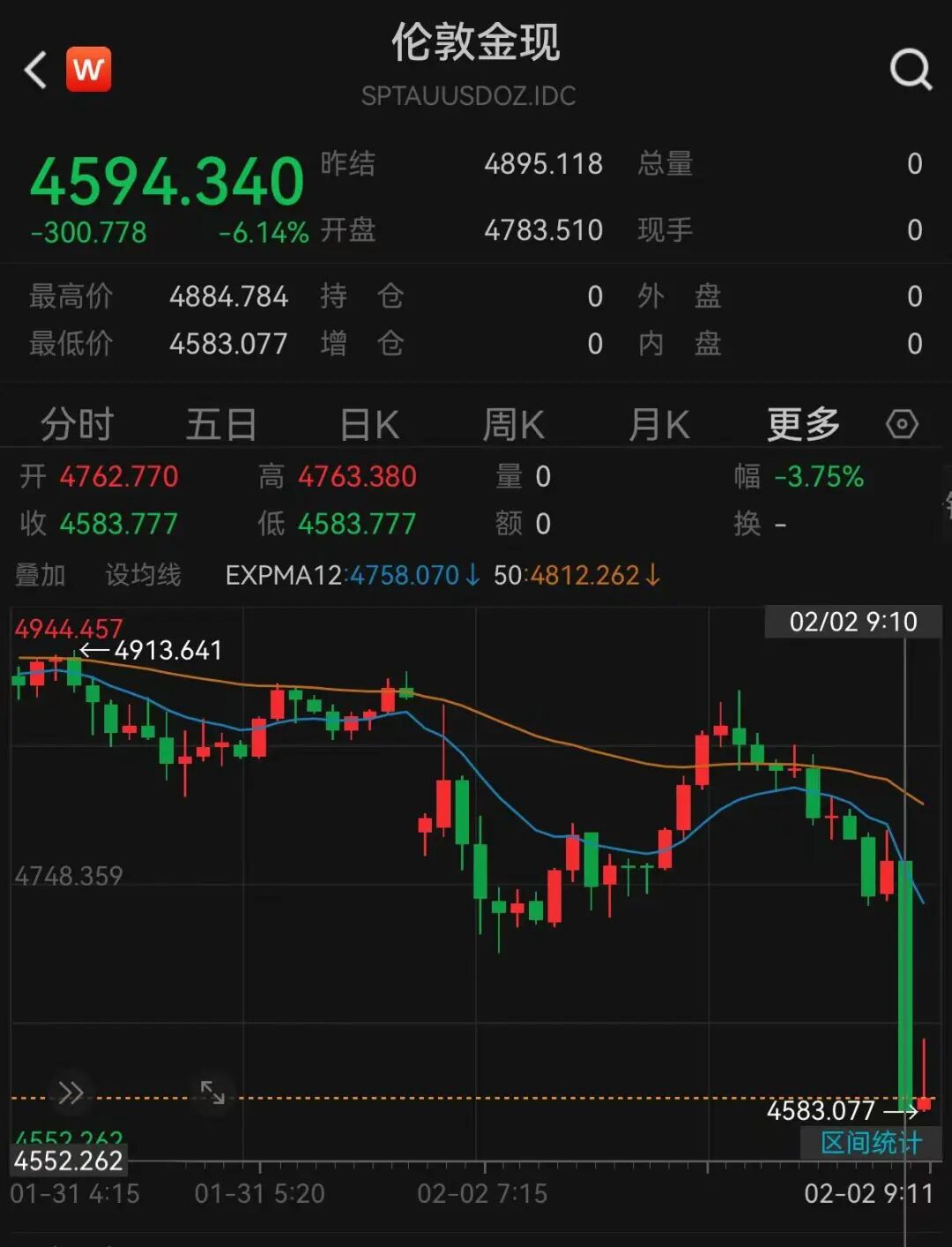Open the 五日 five-day view tab

tap(220, 424)
